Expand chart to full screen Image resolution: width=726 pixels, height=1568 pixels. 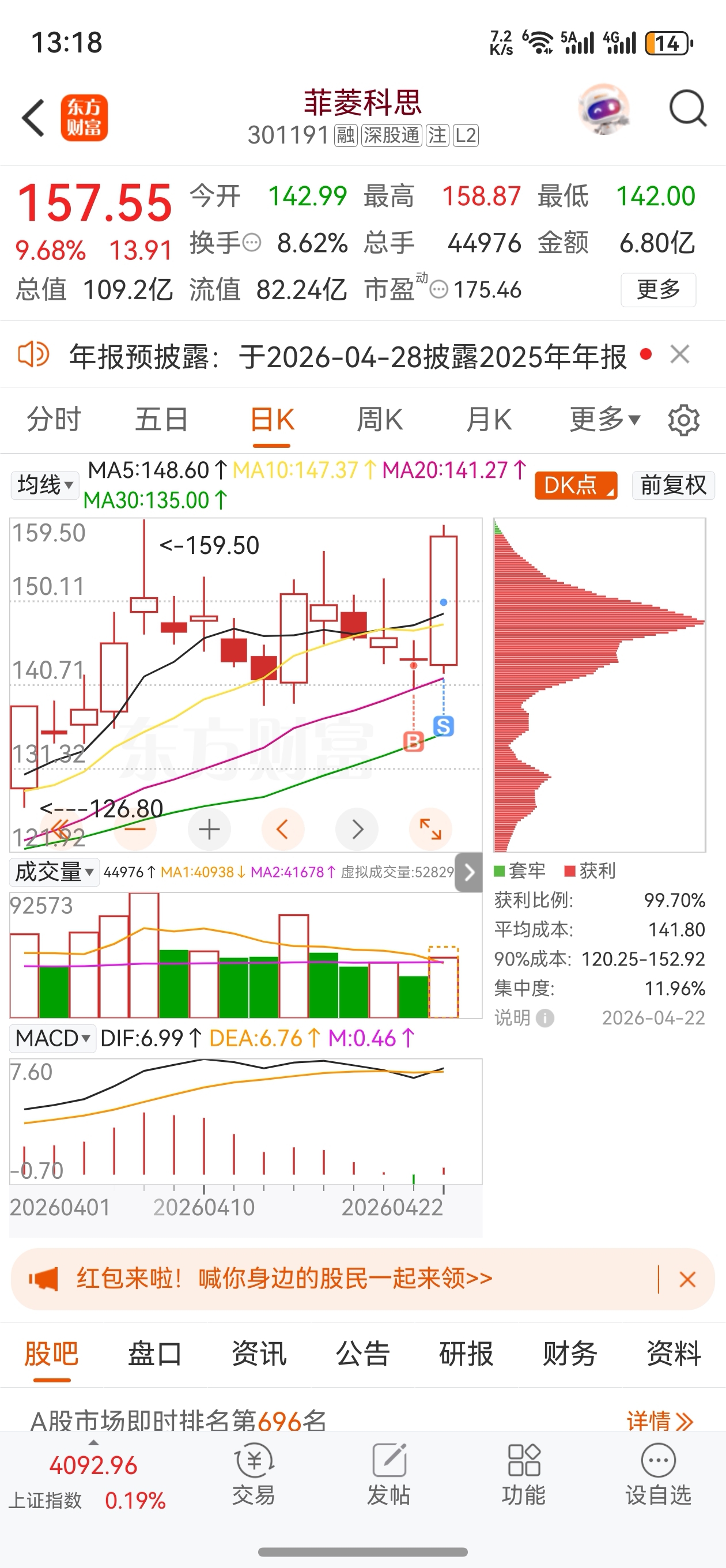[430, 829]
